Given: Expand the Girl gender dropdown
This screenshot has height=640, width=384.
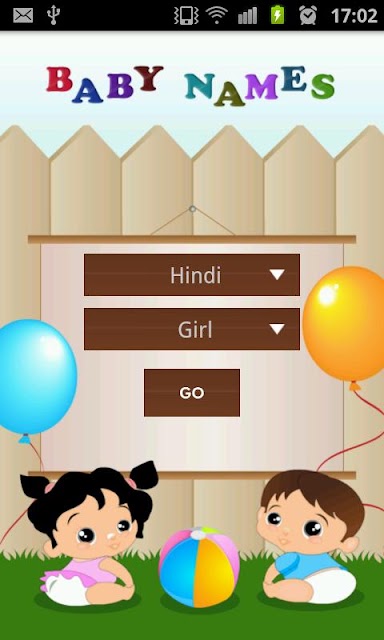Looking at the screenshot, I should point(192,329).
